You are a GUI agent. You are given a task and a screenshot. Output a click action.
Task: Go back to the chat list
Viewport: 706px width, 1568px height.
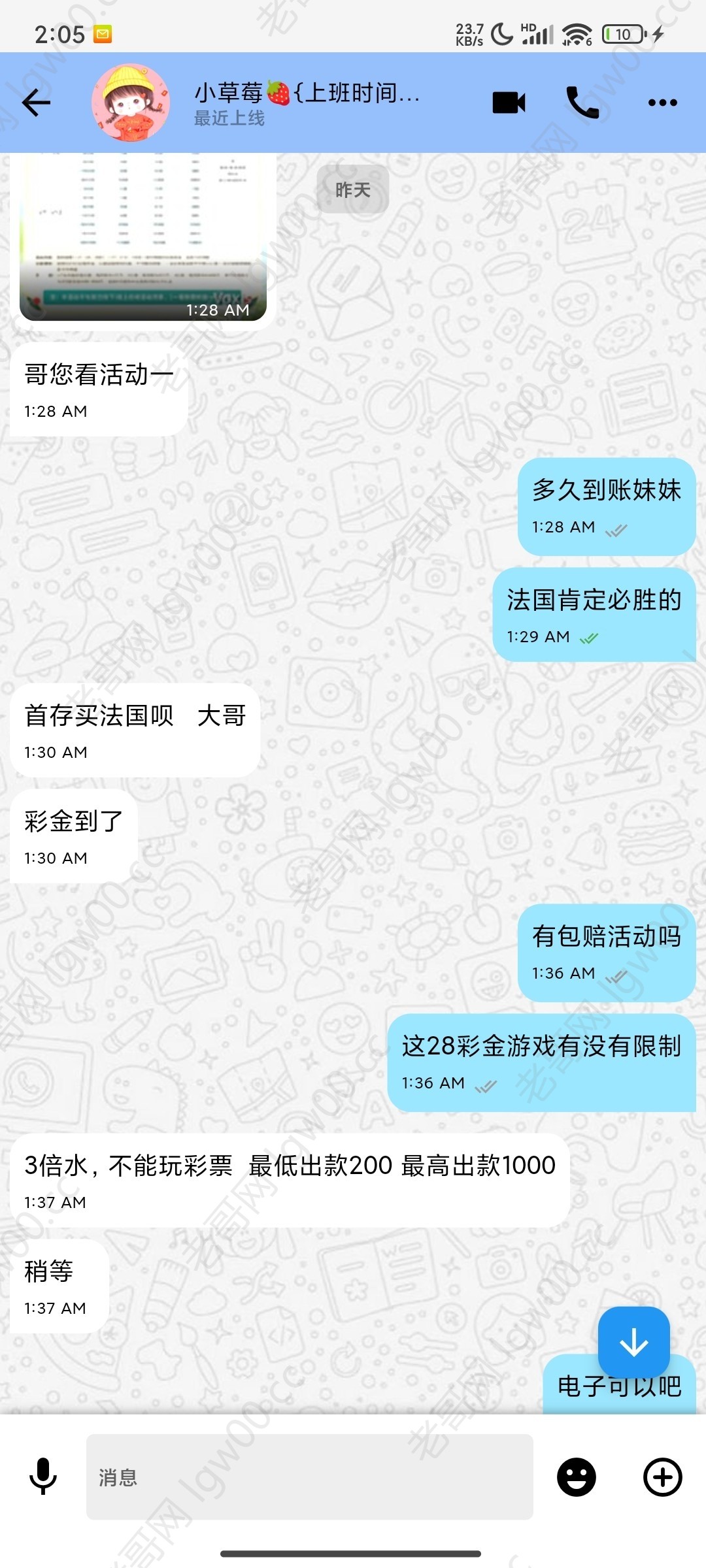point(36,103)
